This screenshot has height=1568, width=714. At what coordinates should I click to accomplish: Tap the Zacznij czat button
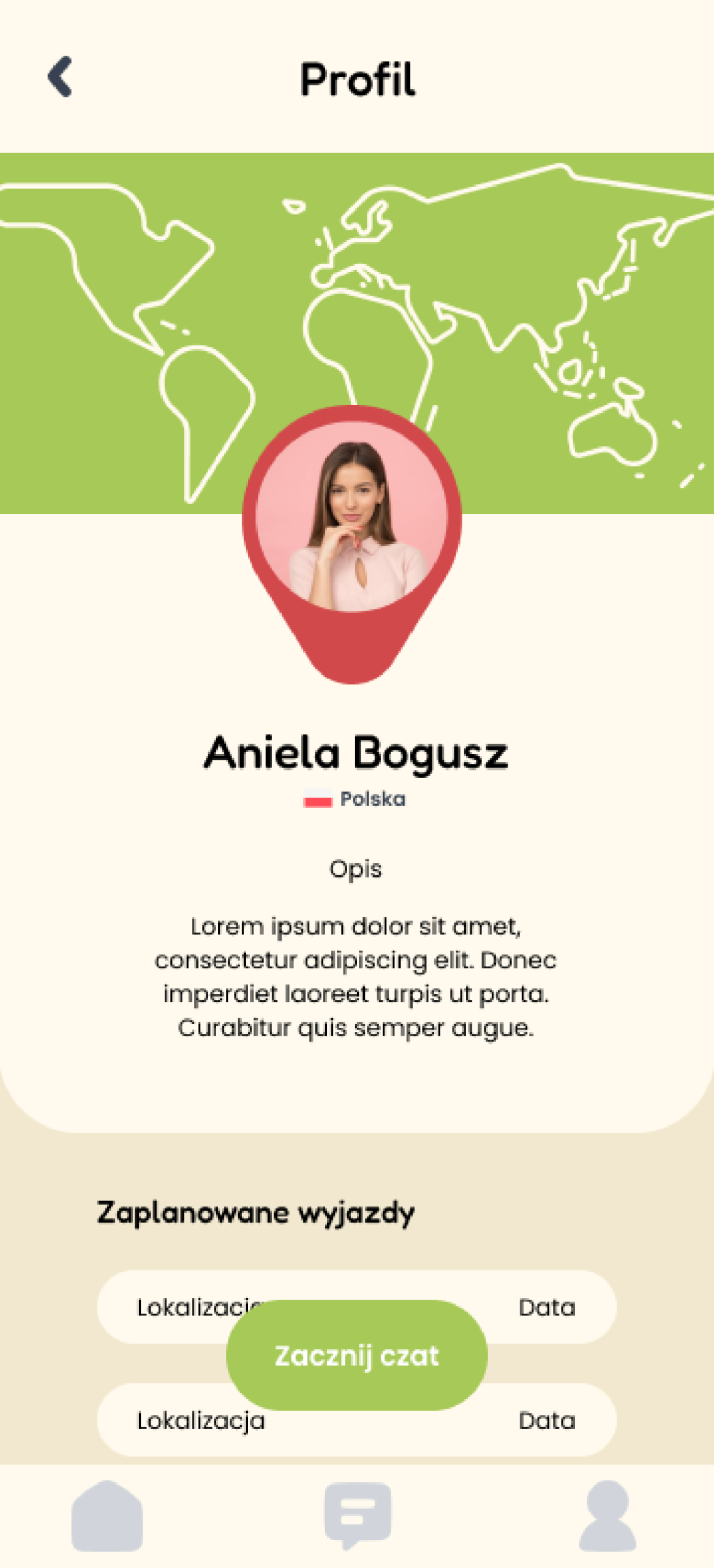[x=356, y=1355]
